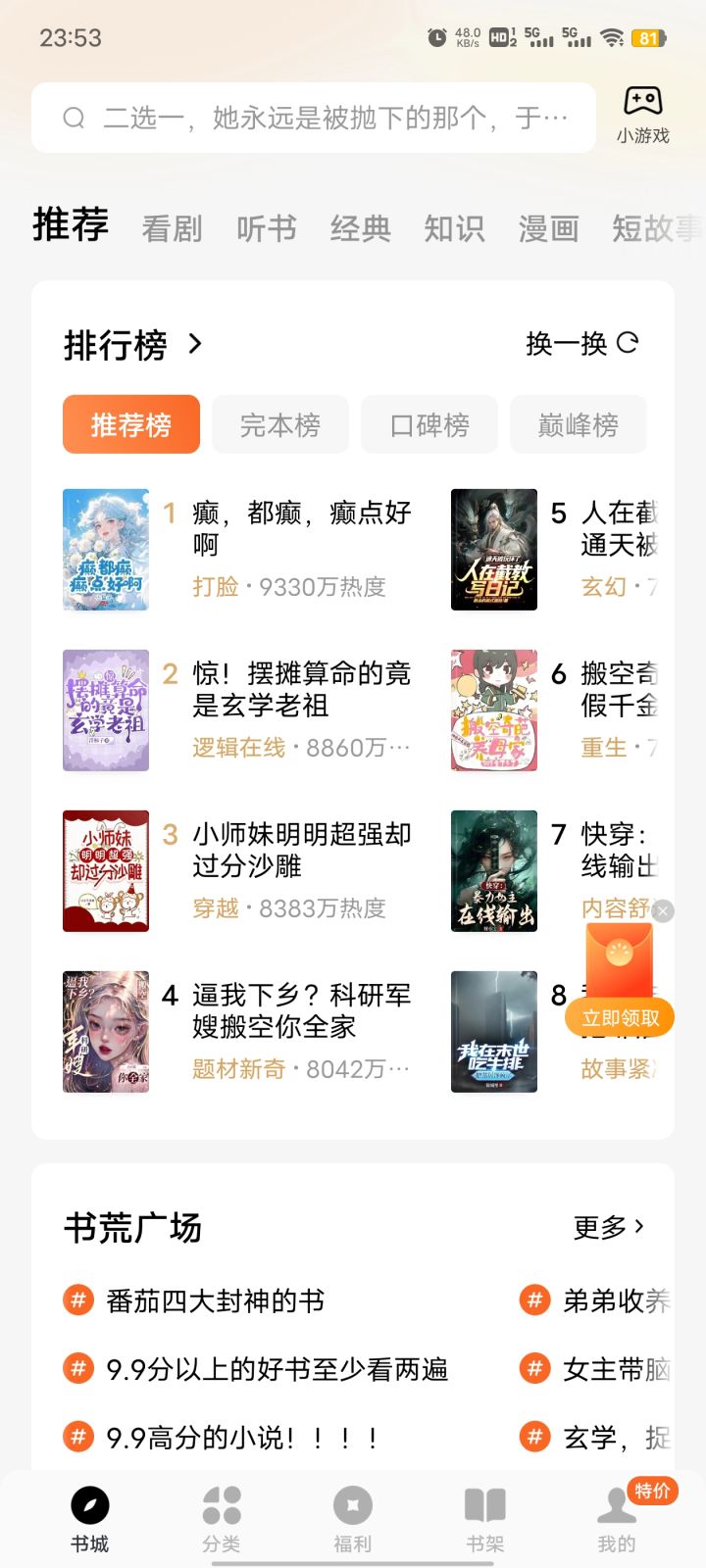Switch to the 看剧 tab
The height and width of the screenshot is (1568, 706).
(173, 228)
